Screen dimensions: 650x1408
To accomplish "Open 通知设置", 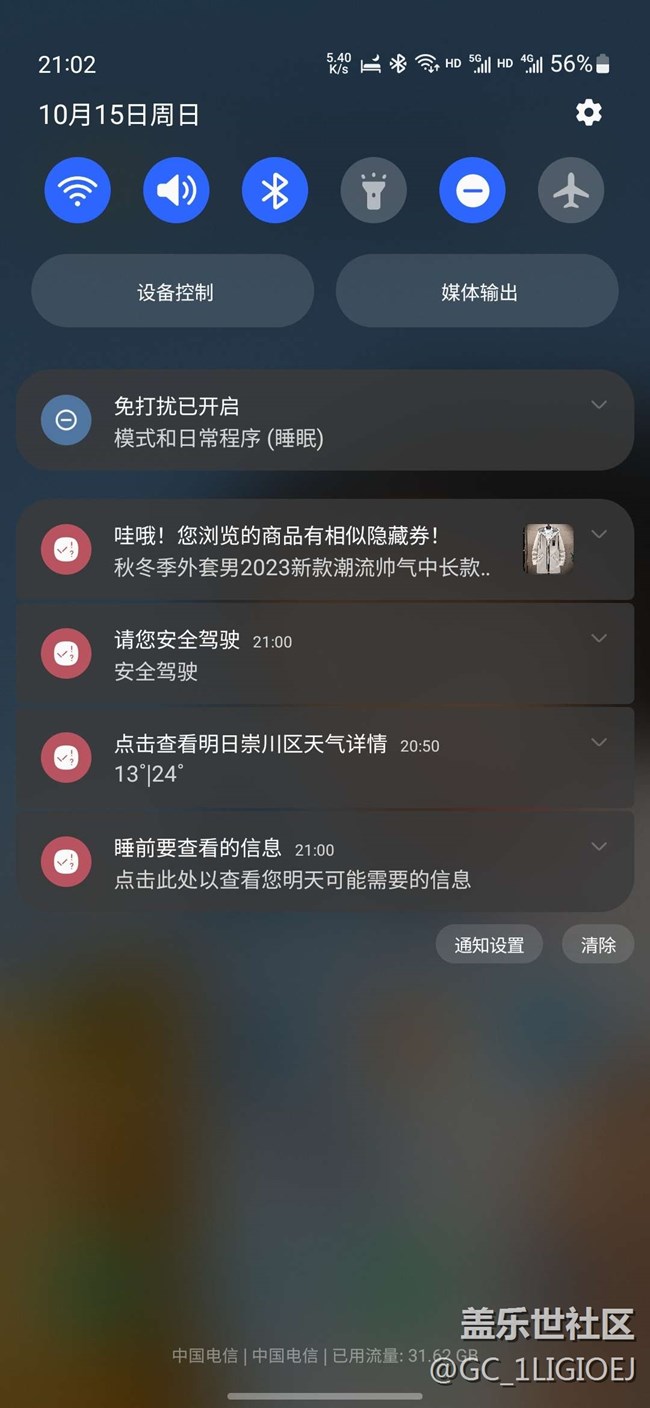I will tap(489, 945).
